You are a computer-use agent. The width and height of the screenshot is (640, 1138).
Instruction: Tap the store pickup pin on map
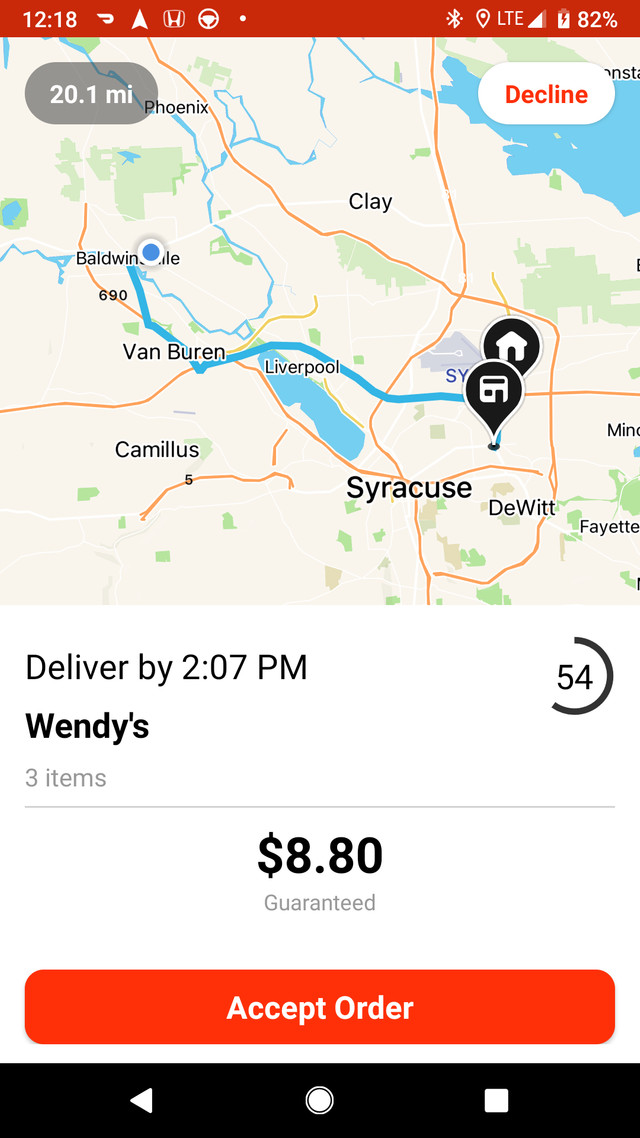pyautogui.click(x=494, y=390)
